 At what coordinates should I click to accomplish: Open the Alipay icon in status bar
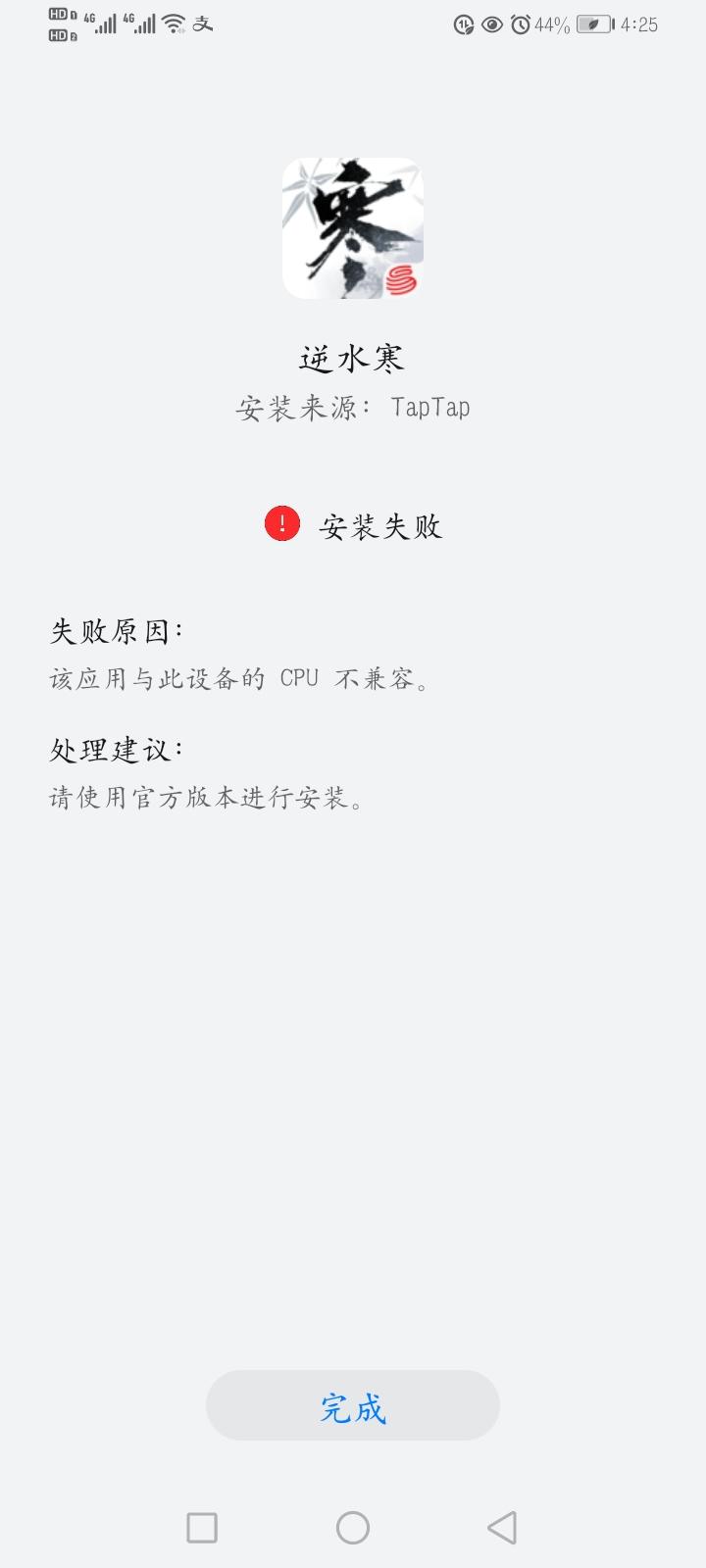[x=203, y=24]
